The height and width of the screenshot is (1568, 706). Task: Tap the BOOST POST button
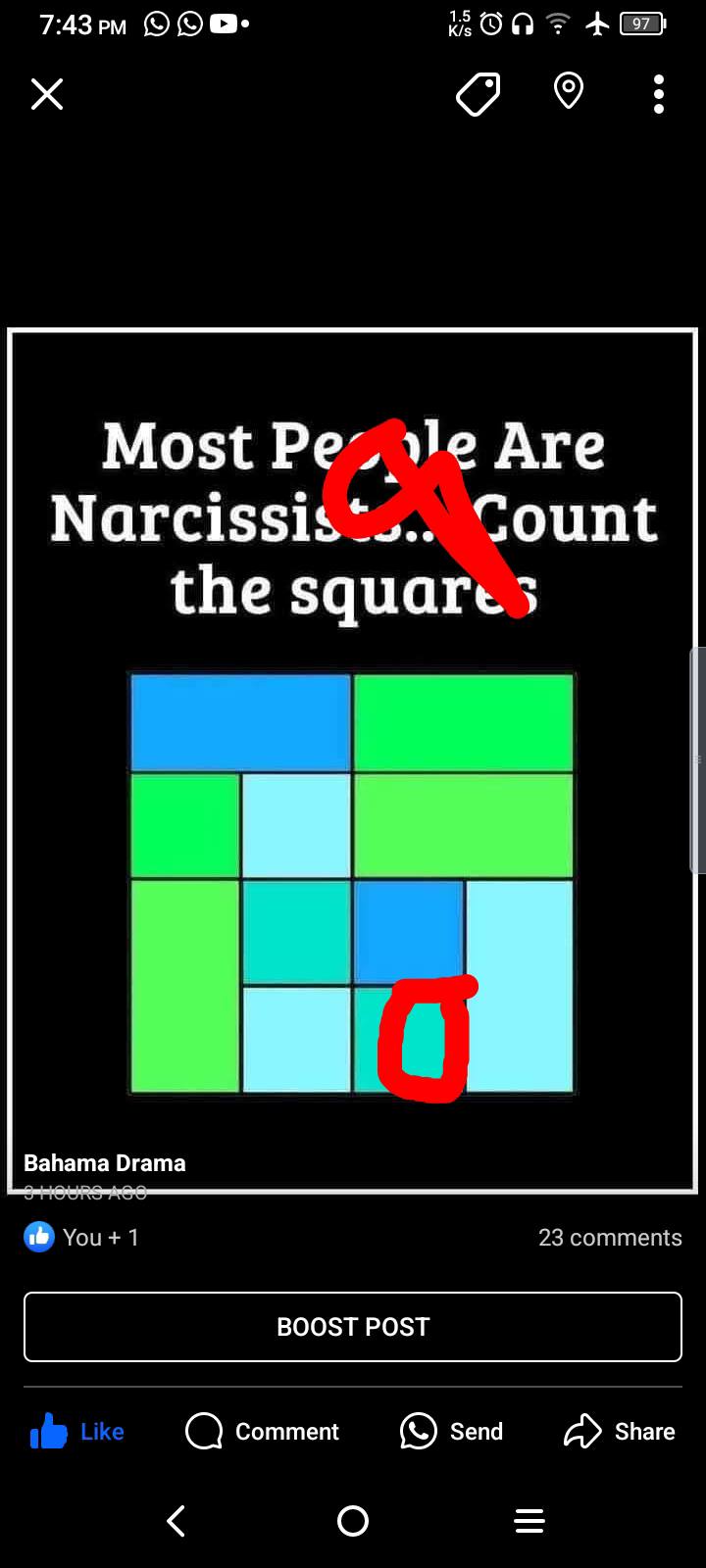coord(353,1327)
